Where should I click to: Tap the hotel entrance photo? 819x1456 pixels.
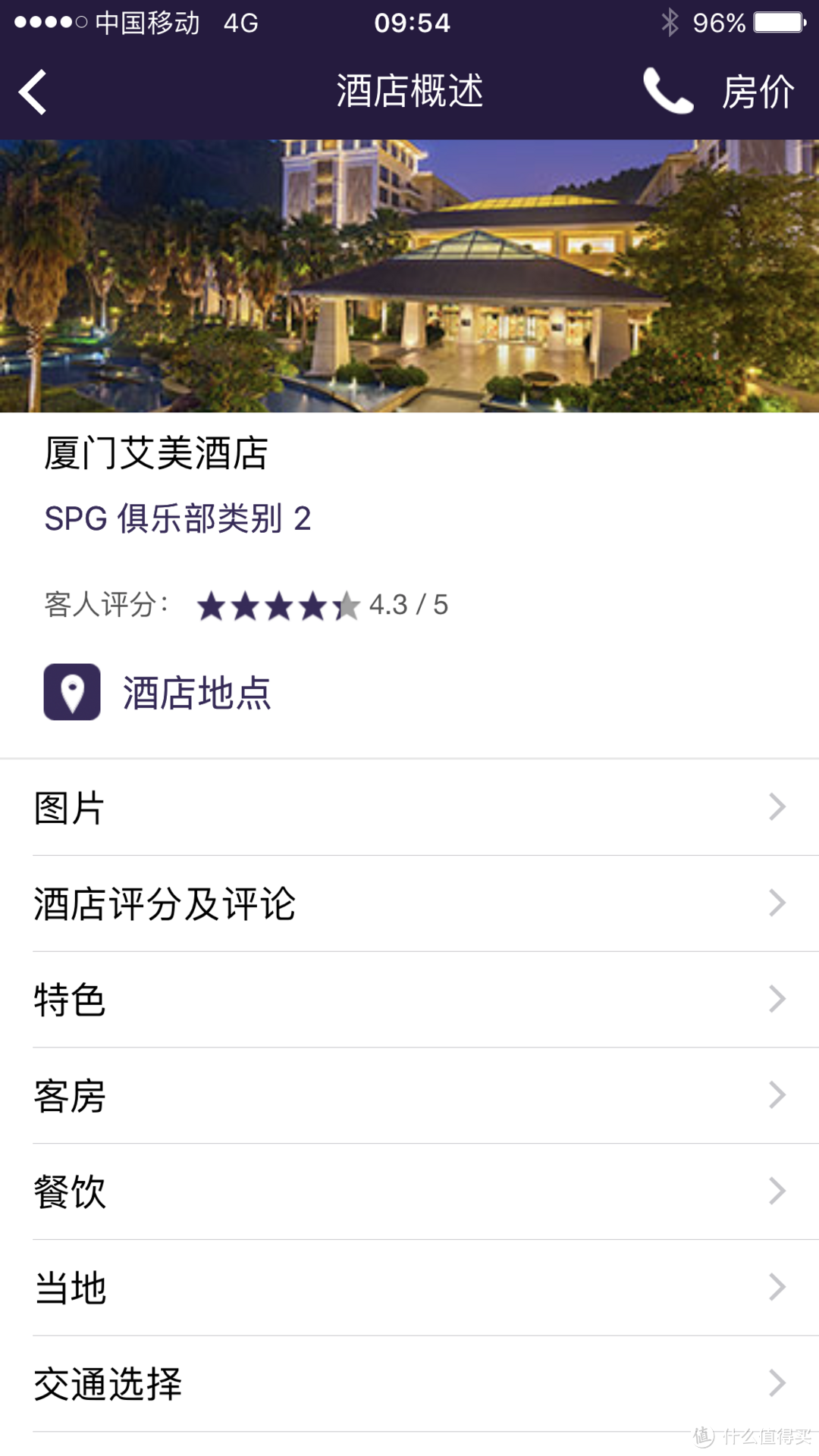(x=409, y=273)
